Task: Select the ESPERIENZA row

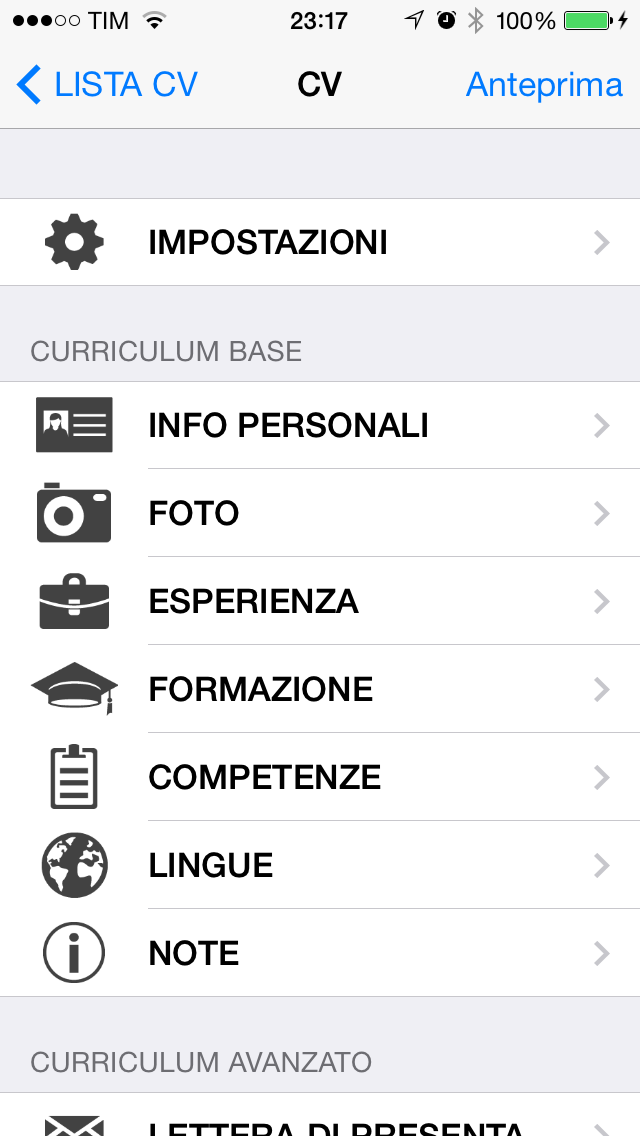Action: [320, 601]
